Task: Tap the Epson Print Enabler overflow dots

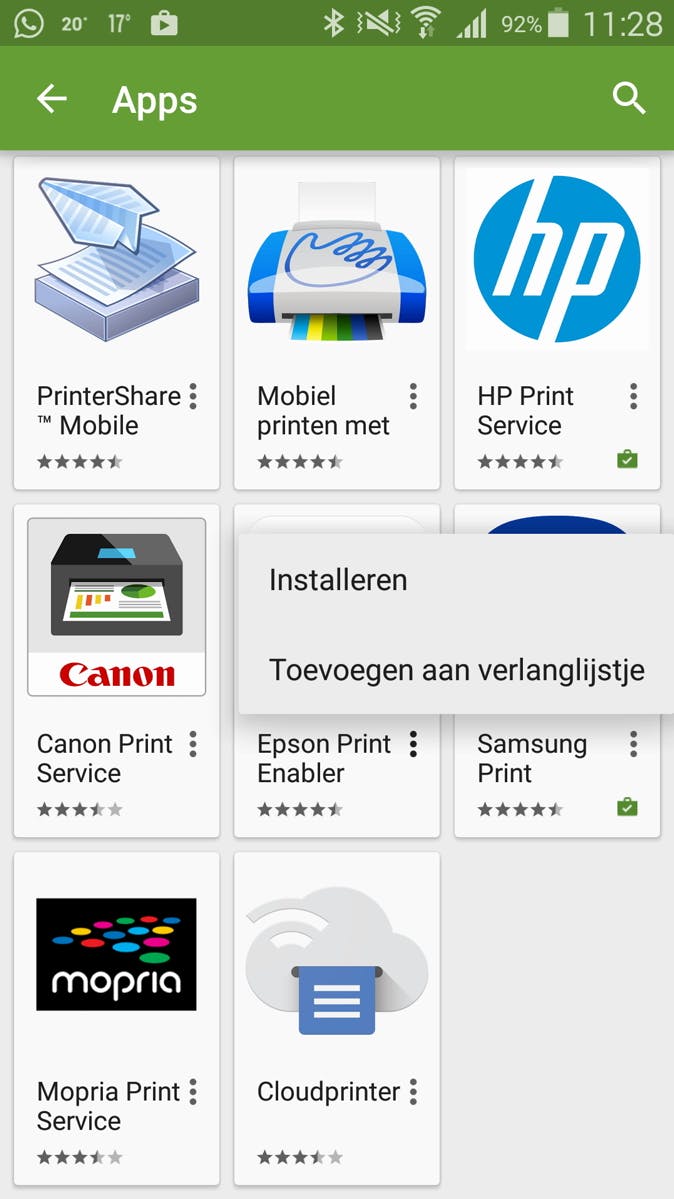Action: click(413, 744)
